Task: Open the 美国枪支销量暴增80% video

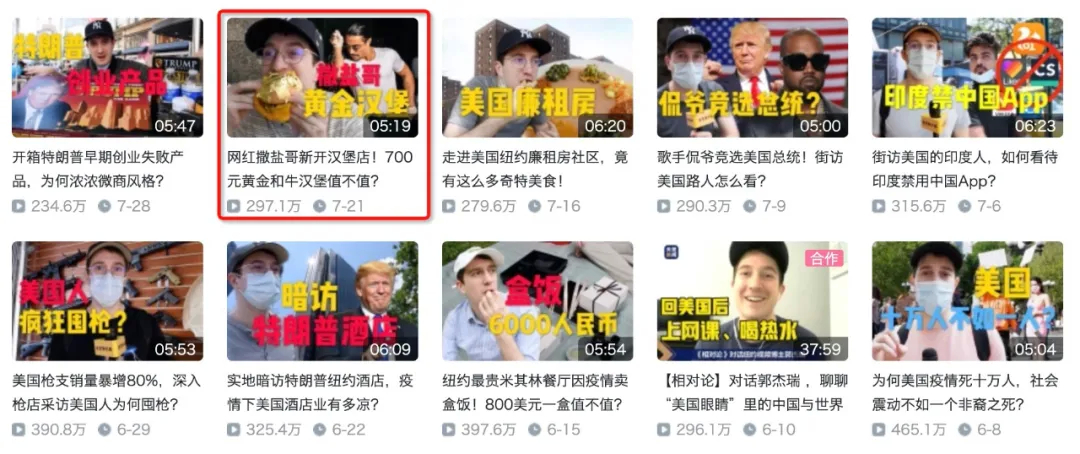Action: 107,301
